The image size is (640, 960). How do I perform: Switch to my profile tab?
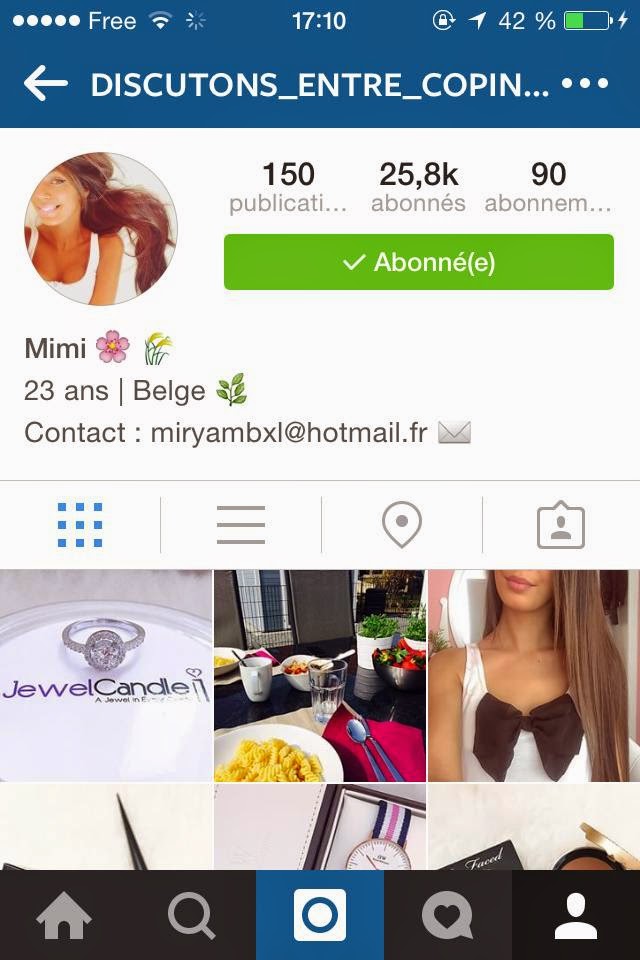click(x=576, y=915)
